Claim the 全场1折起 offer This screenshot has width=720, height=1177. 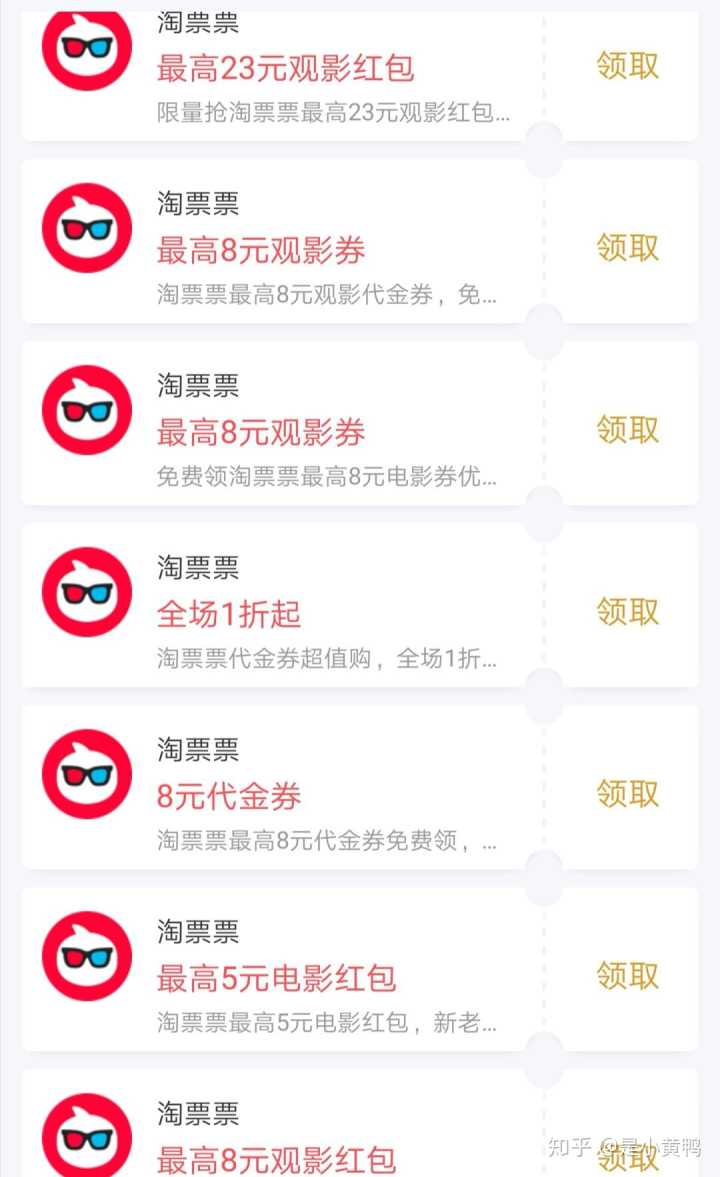tap(627, 612)
